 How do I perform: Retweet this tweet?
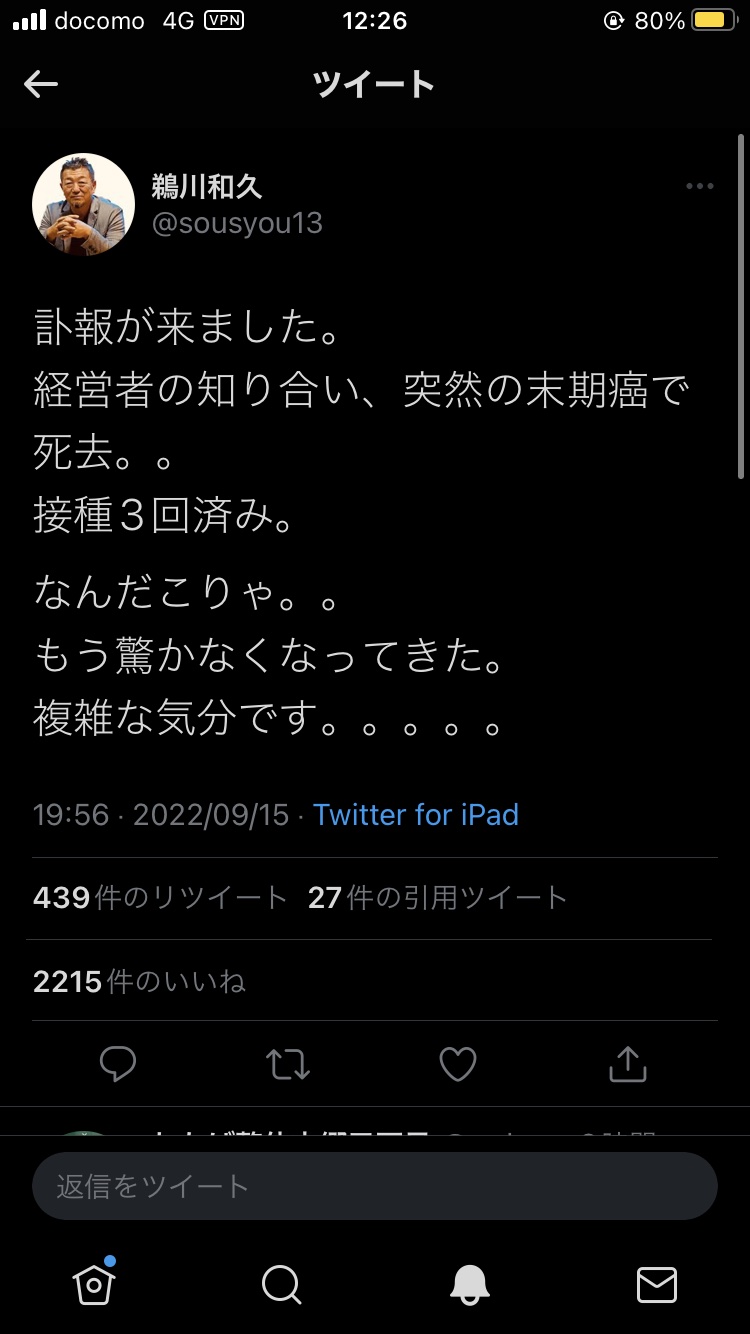(x=289, y=1064)
